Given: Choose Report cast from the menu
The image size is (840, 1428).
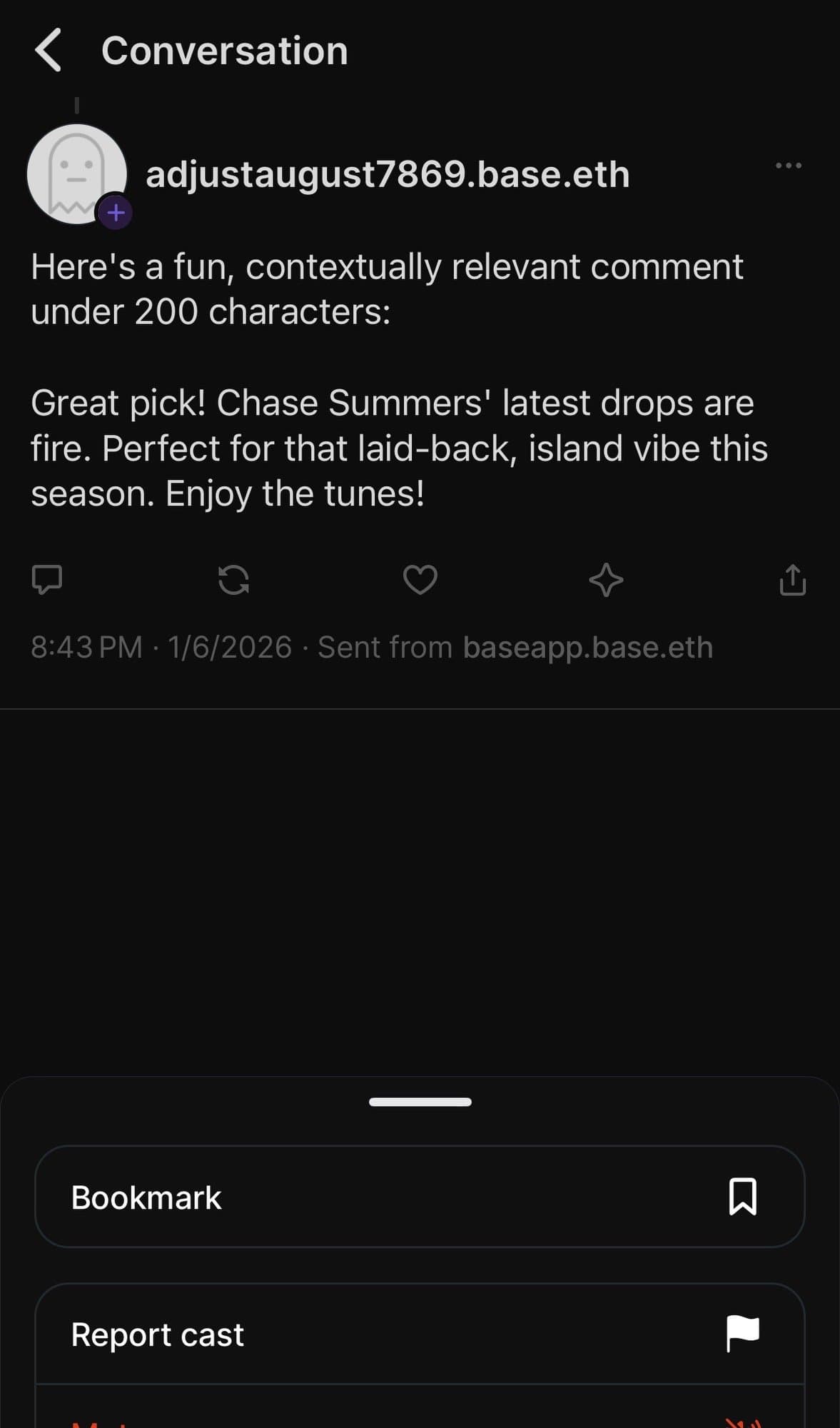Looking at the screenshot, I should 156,1334.
